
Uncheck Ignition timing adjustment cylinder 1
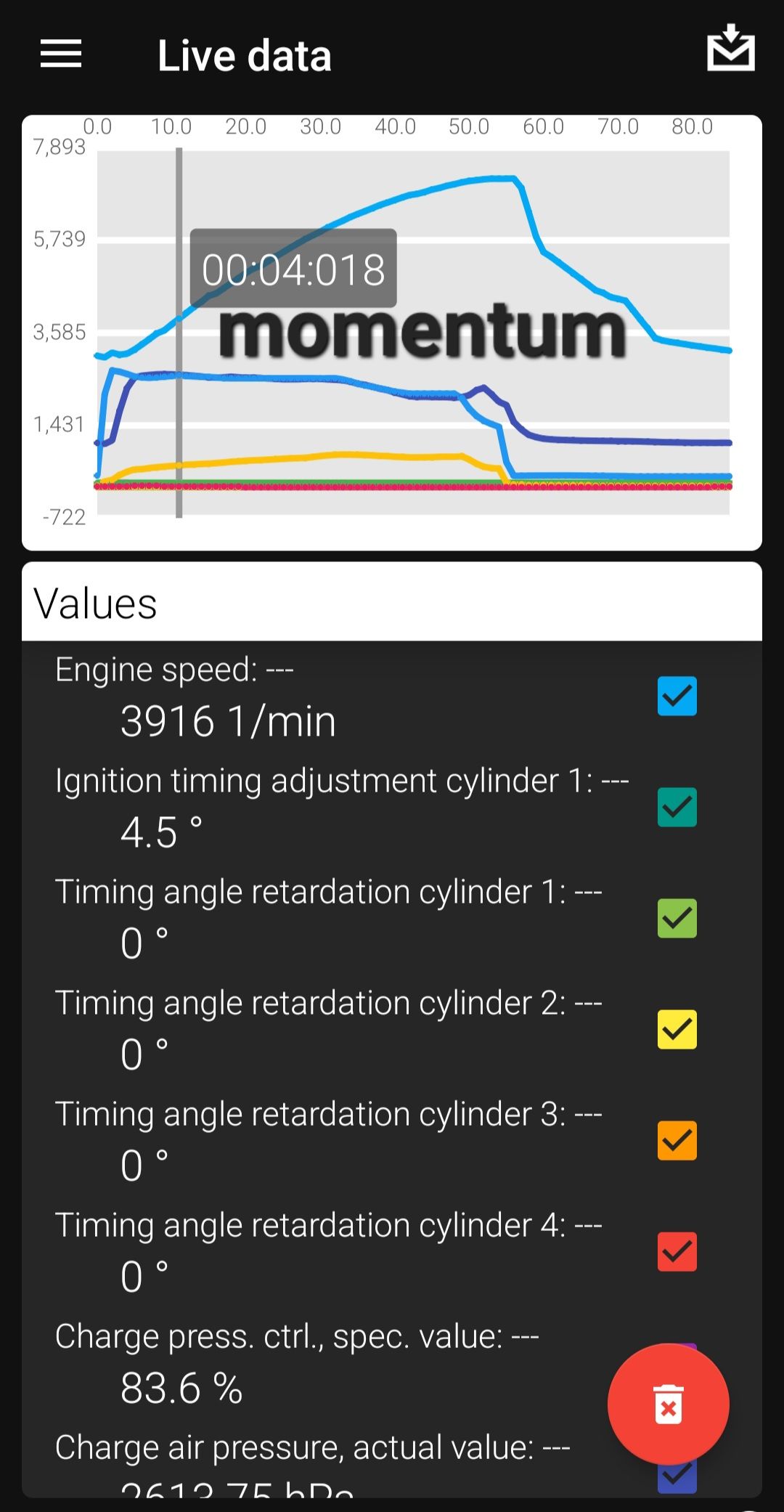coord(677,808)
